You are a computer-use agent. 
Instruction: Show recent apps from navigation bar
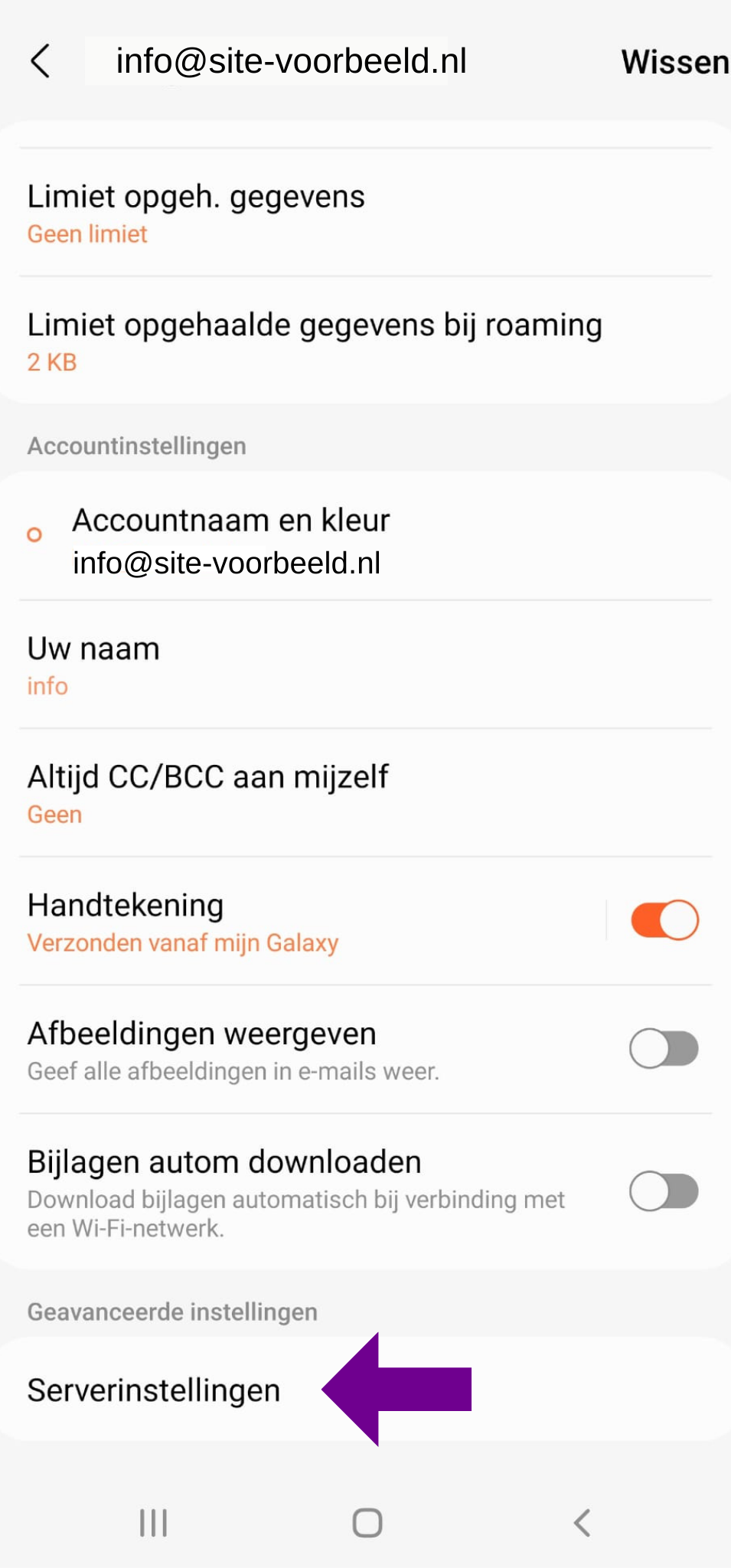[x=153, y=1523]
